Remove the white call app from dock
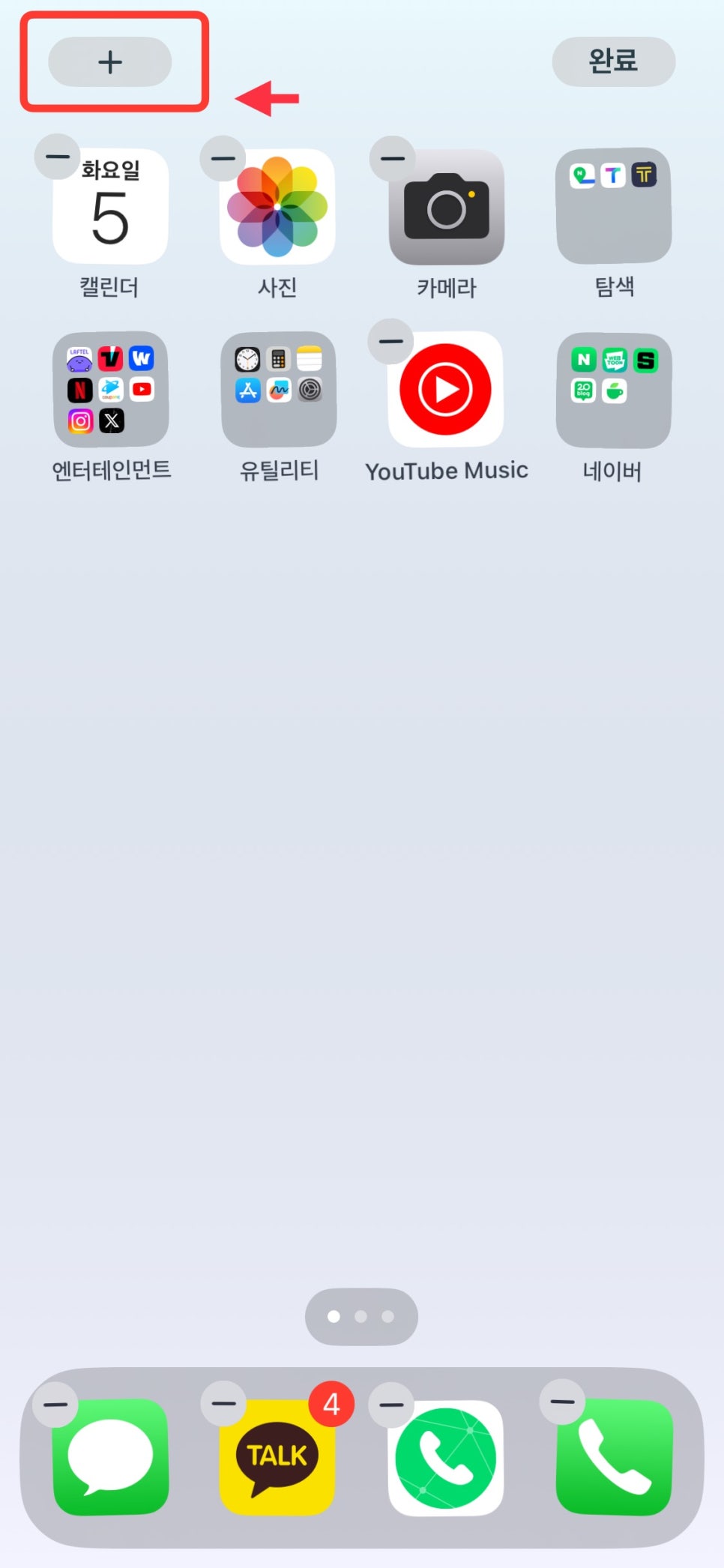The height and width of the screenshot is (1568, 724). (x=391, y=1405)
